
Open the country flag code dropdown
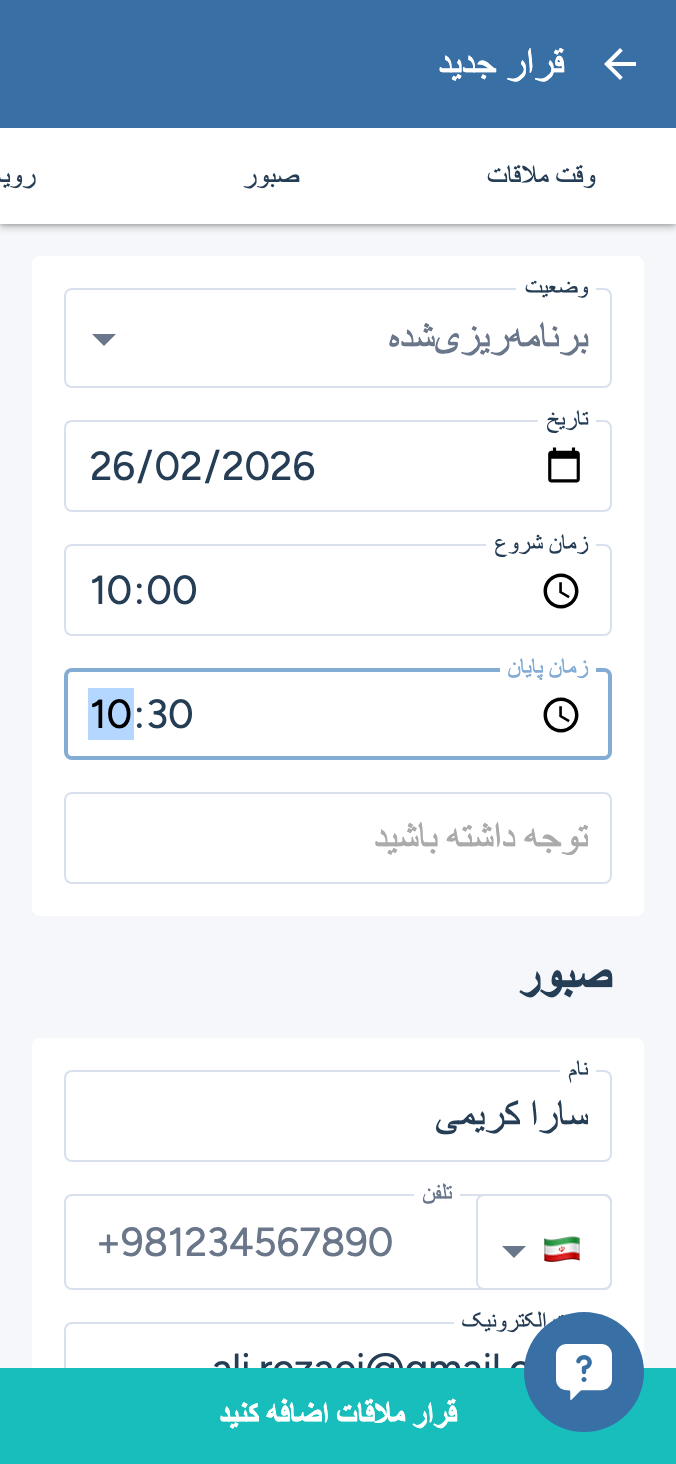click(x=543, y=1242)
